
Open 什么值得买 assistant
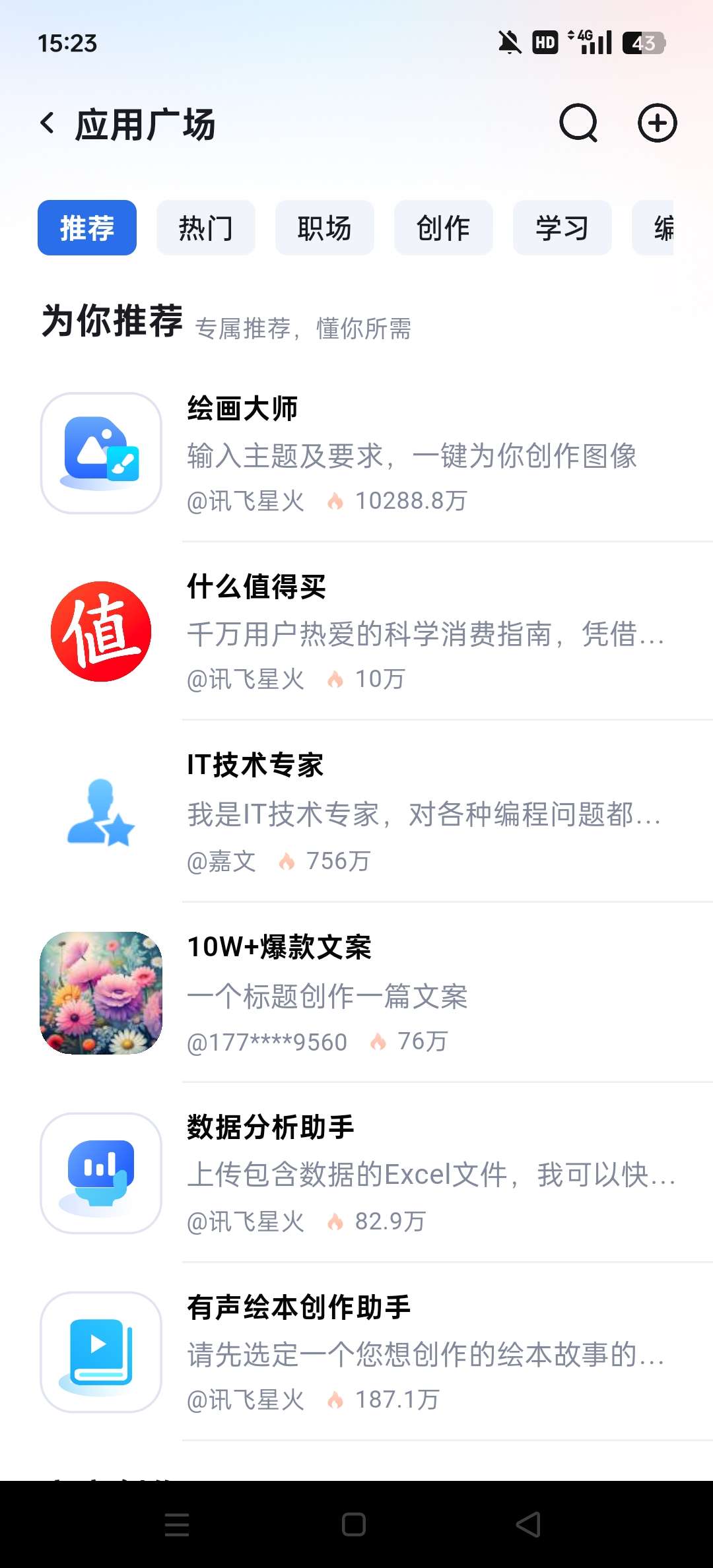[370, 632]
